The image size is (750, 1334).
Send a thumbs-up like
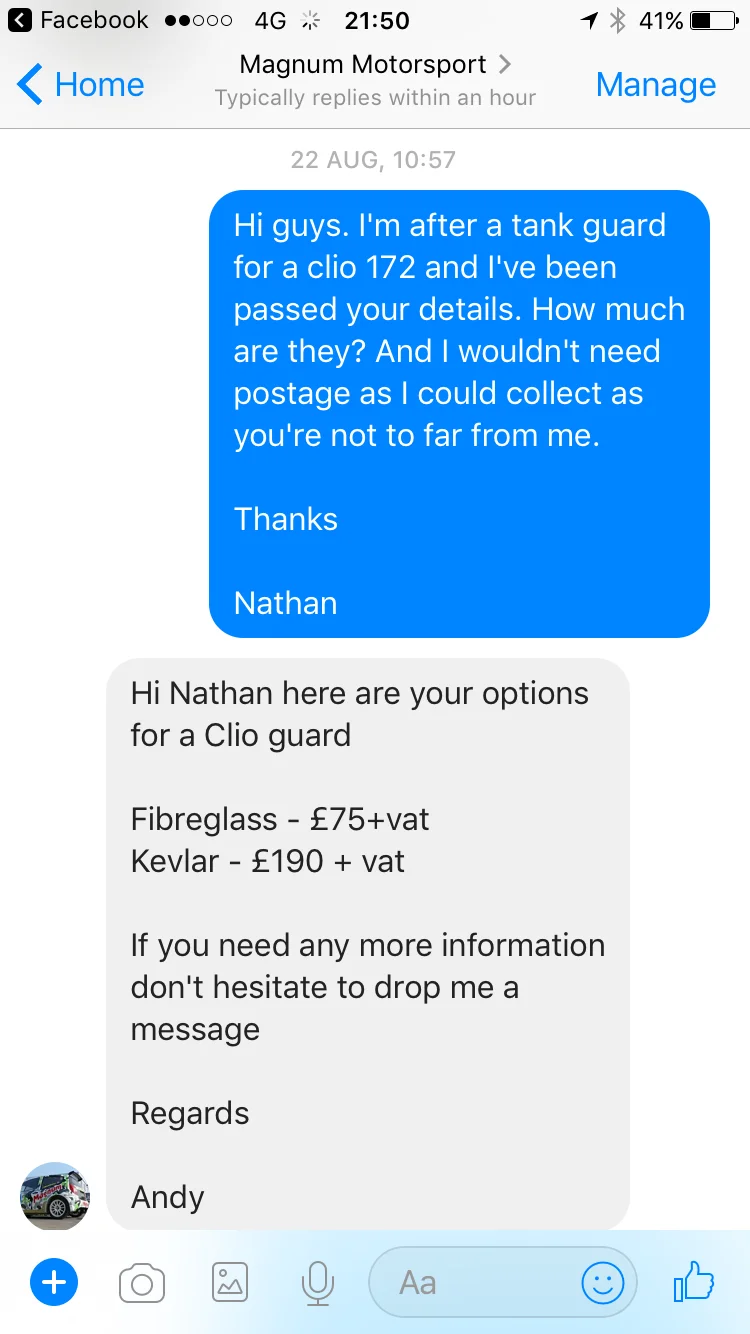coord(694,1281)
